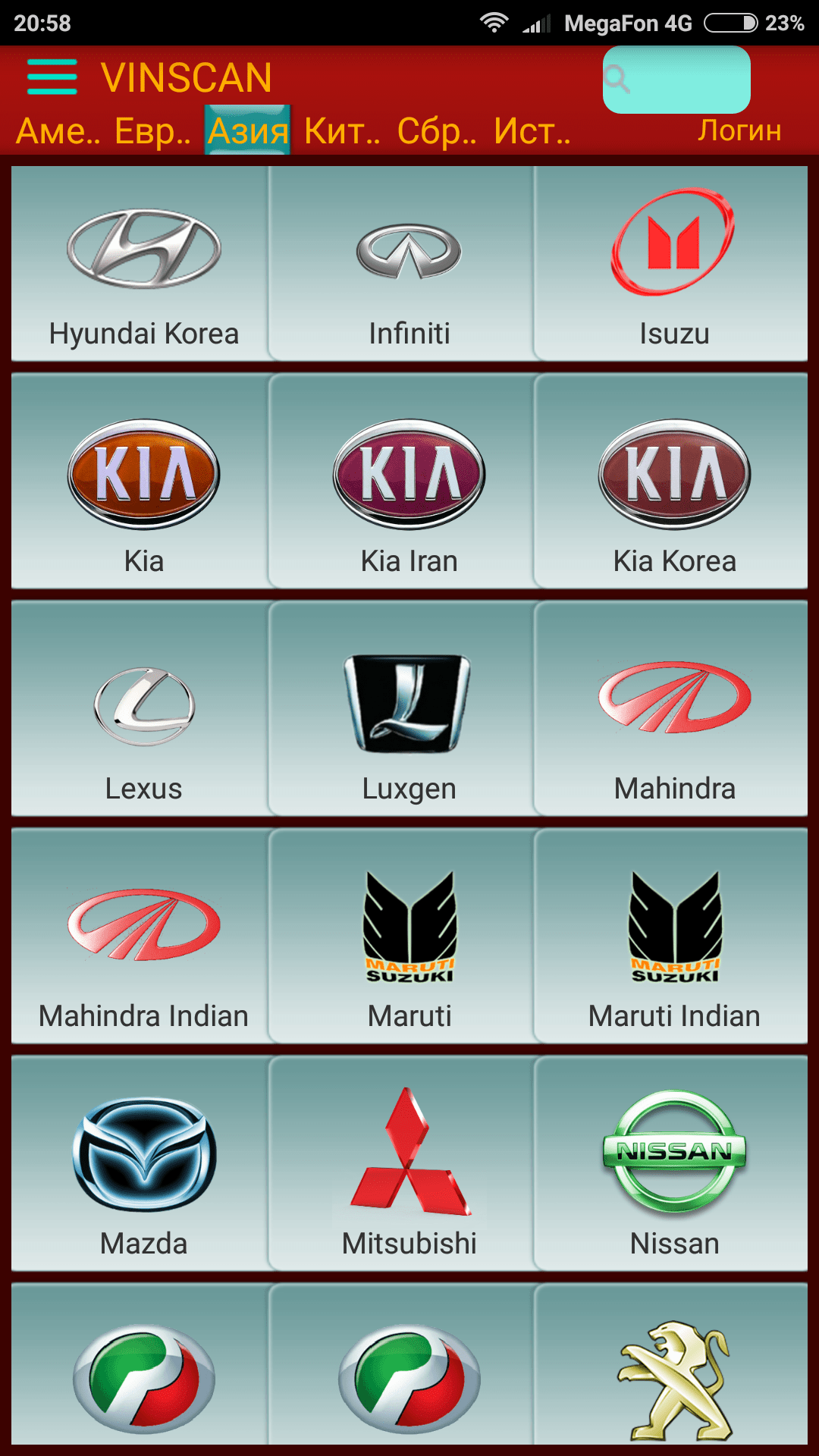Select the Кит.. tab
Image resolution: width=819 pixels, height=1456 pixels.
coord(342,131)
